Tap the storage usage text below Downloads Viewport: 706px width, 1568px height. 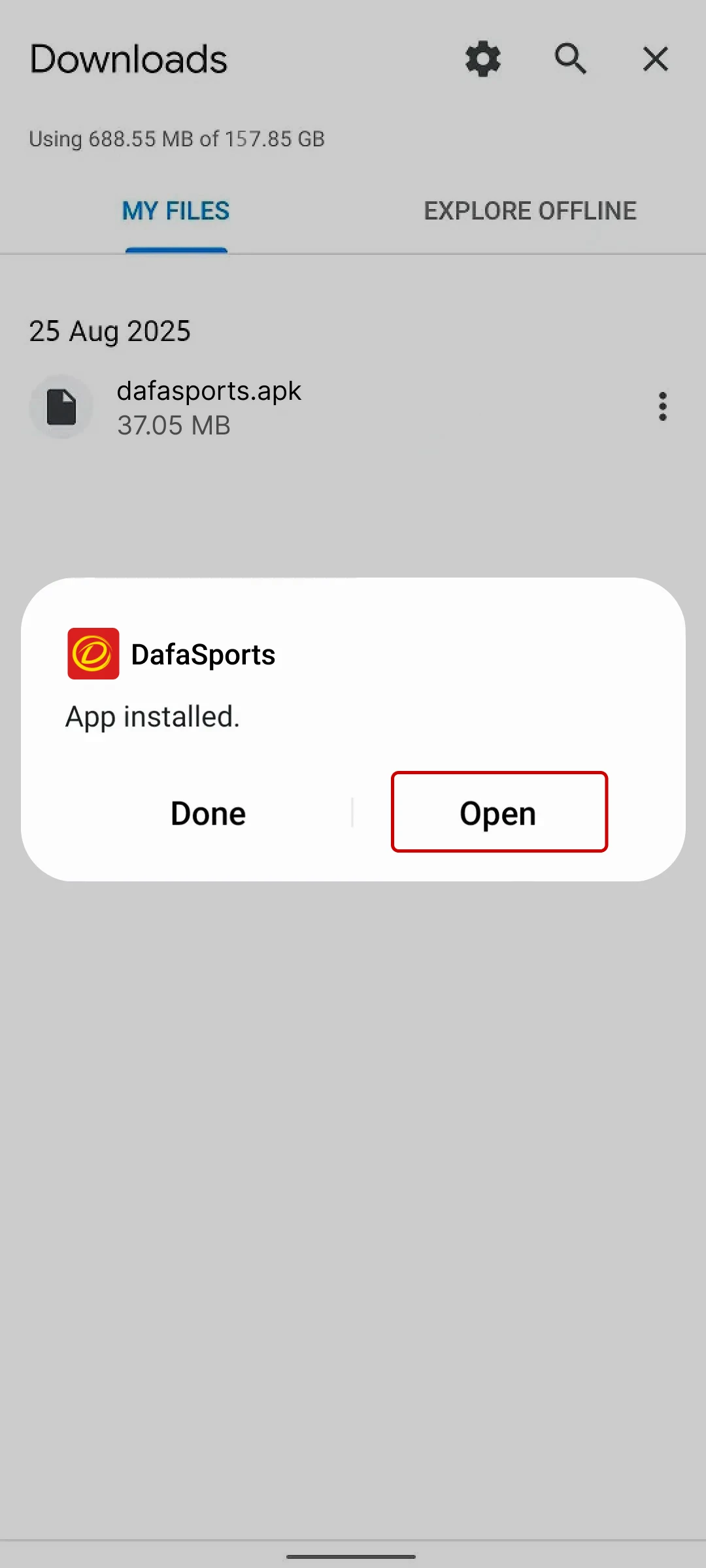176,139
